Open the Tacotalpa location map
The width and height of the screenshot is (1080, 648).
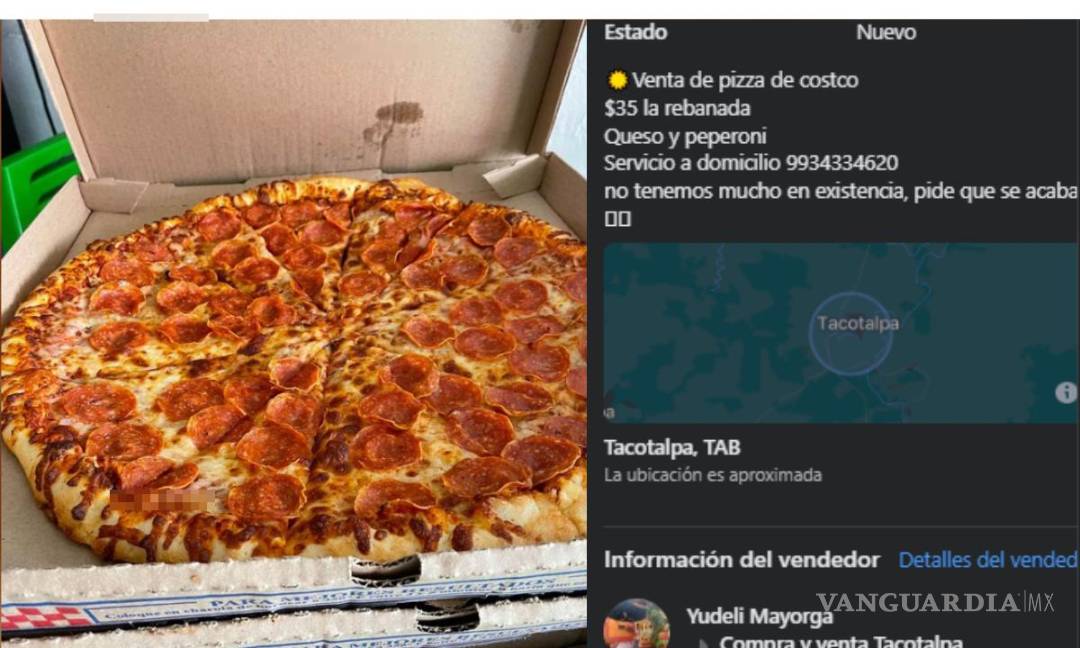[x=840, y=334]
